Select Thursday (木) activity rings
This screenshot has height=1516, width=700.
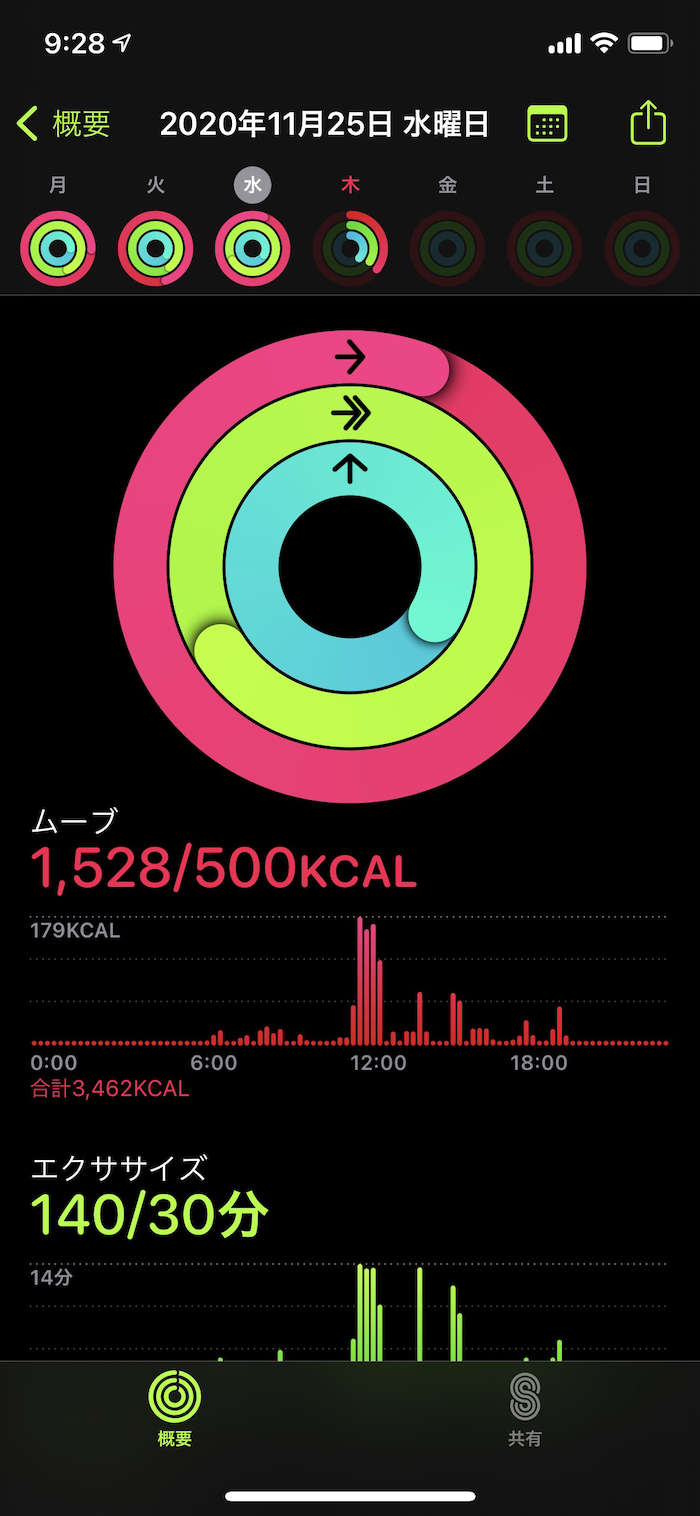click(x=350, y=248)
